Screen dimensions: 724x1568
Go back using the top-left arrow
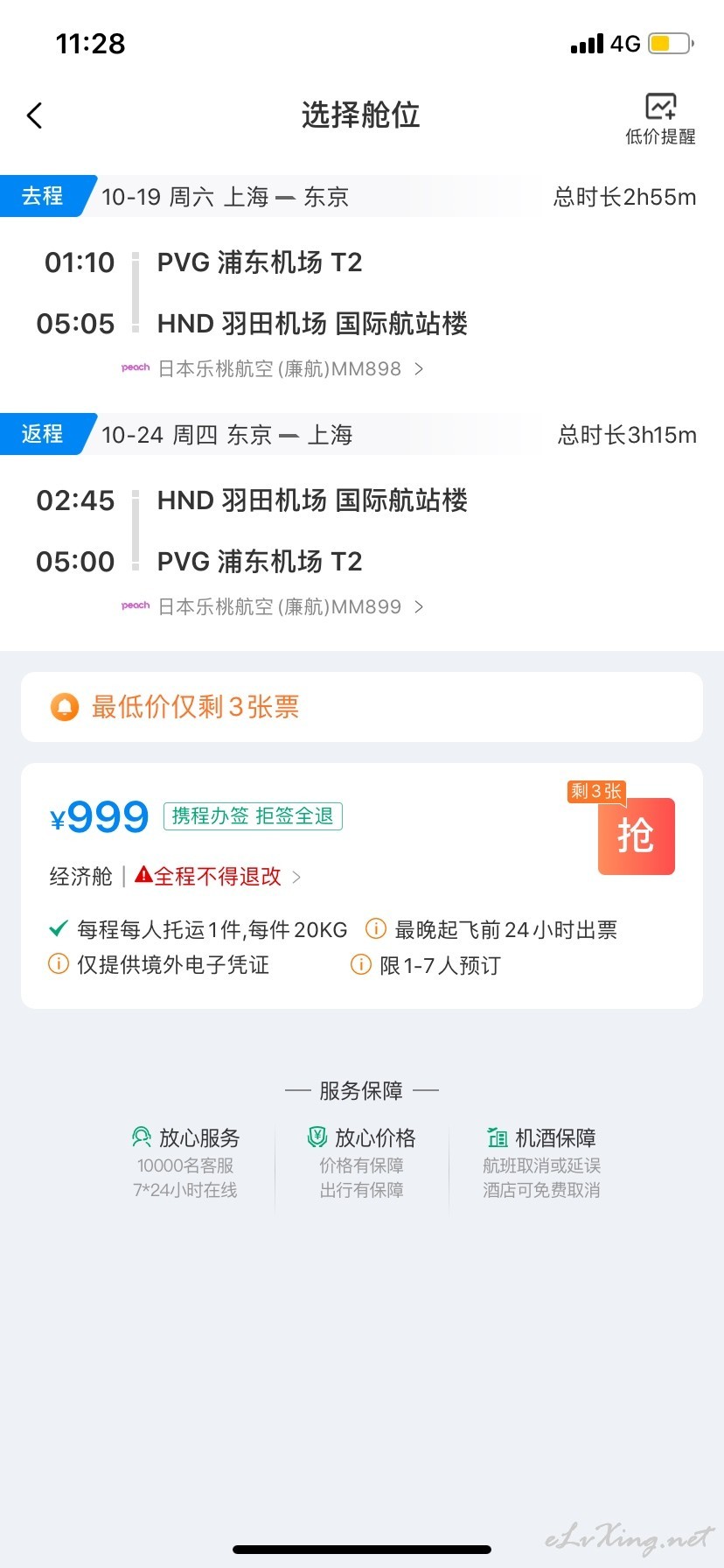pos(35,115)
